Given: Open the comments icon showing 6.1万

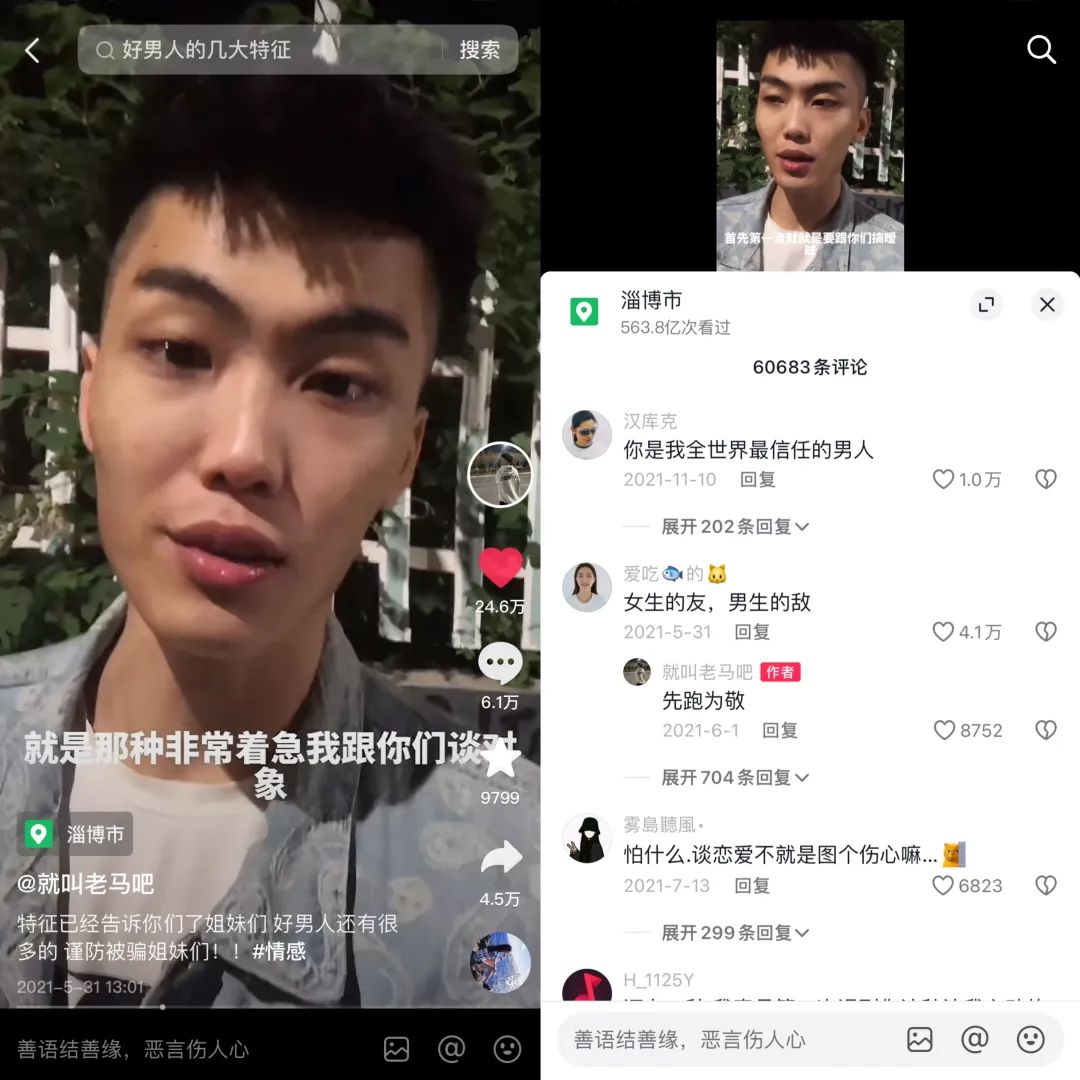Looking at the screenshot, I should [x=500, y=665].
